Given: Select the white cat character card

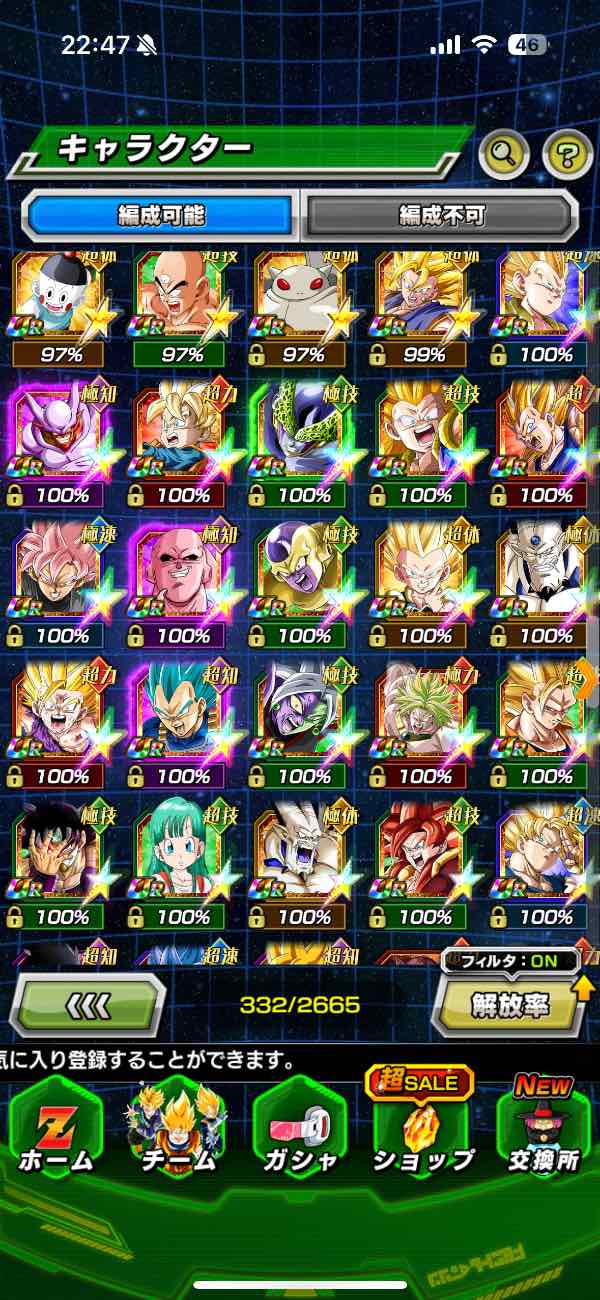Looking at the screenshot, I should [300, 300].
